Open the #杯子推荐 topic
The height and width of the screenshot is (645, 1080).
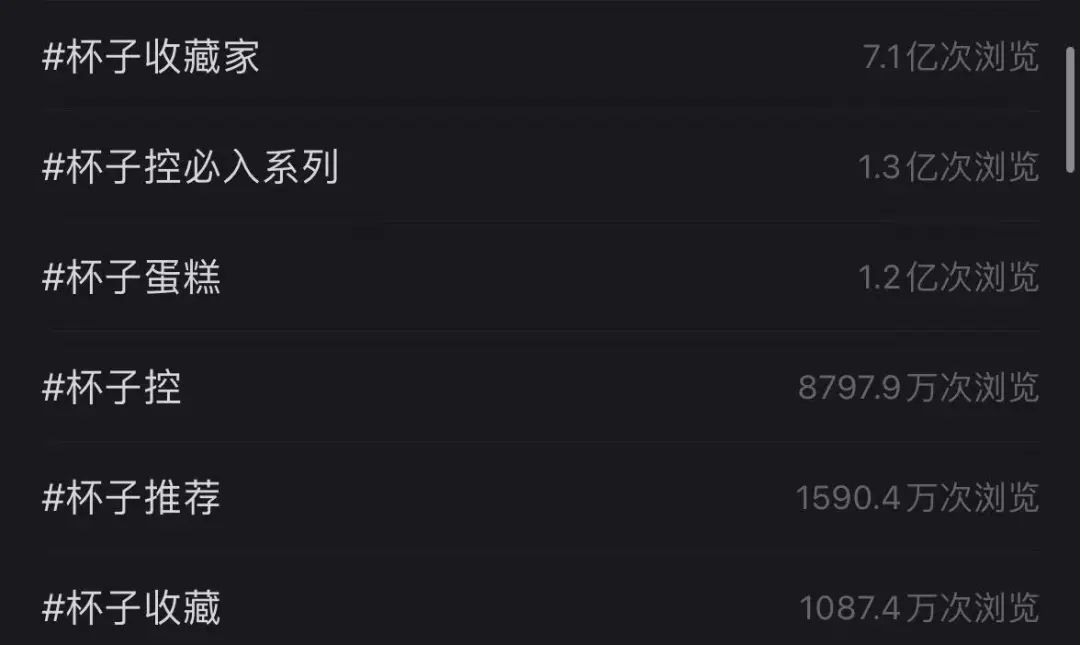pyautogui.click(x=131, y=497)
